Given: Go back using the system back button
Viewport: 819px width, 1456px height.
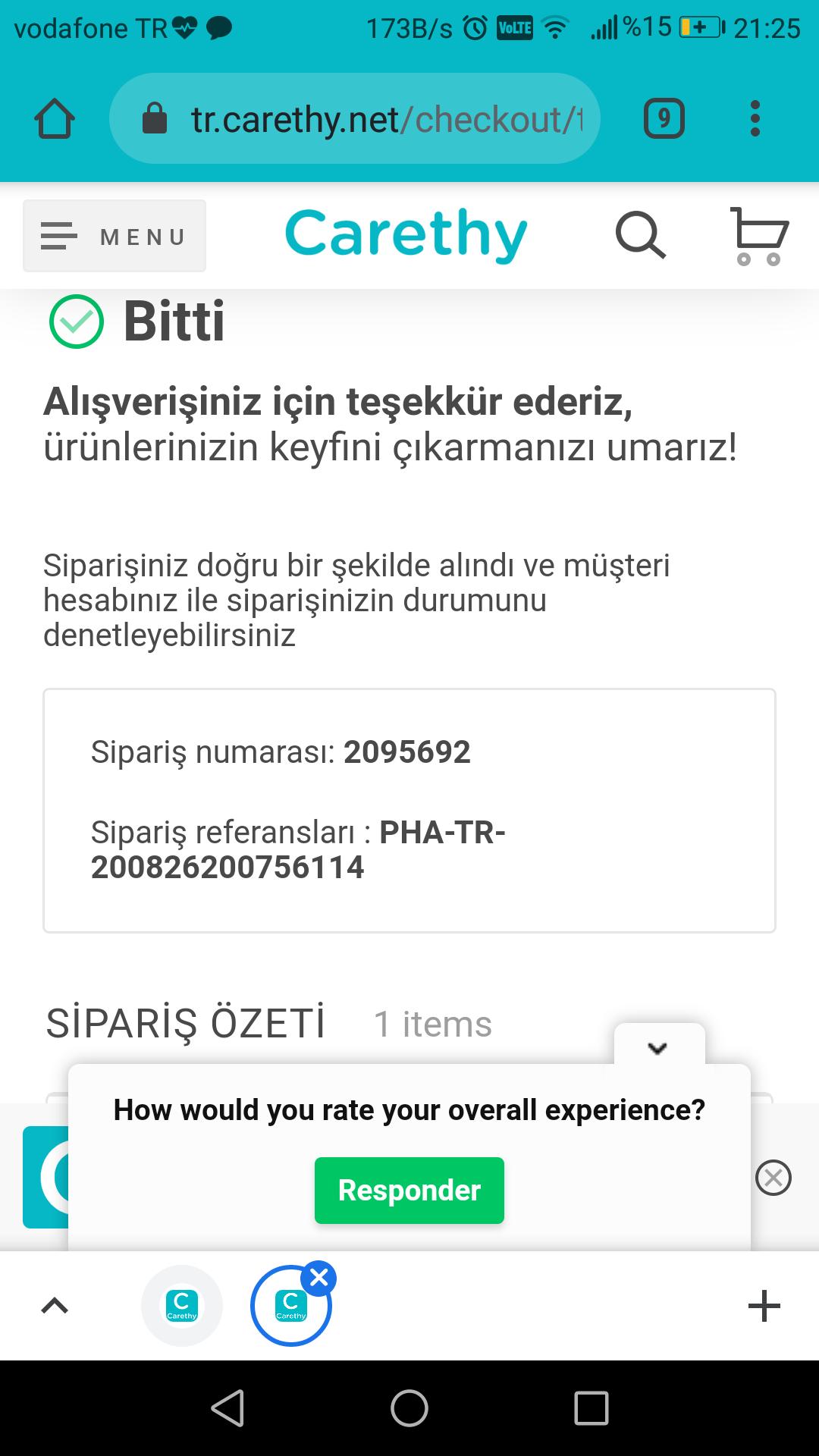Looking at the screenshot, I should tap(227, 1408).
